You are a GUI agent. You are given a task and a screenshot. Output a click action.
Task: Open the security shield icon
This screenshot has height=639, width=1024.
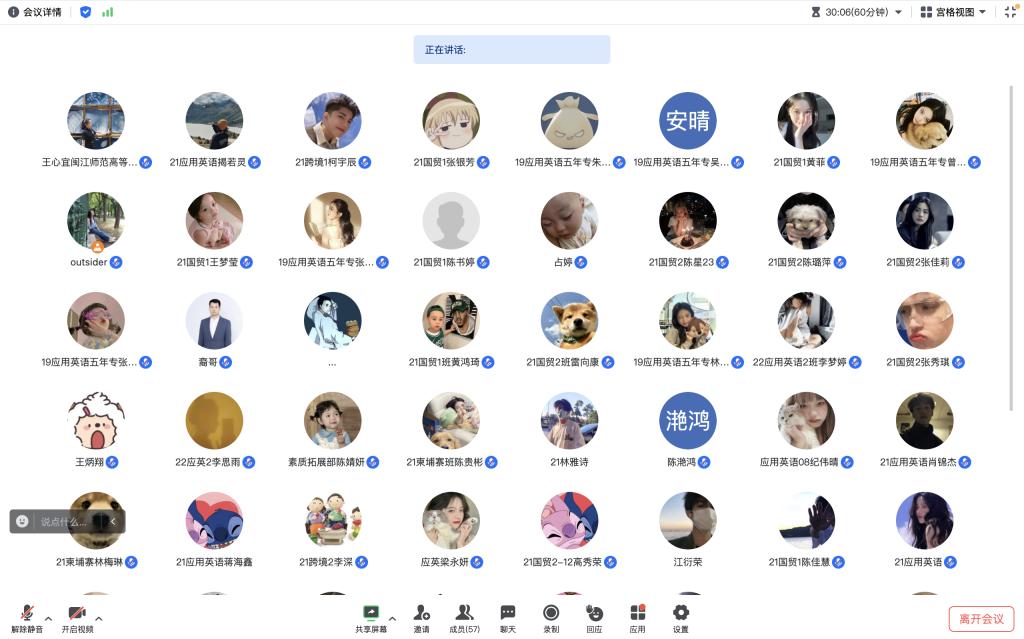coord(85,12)
